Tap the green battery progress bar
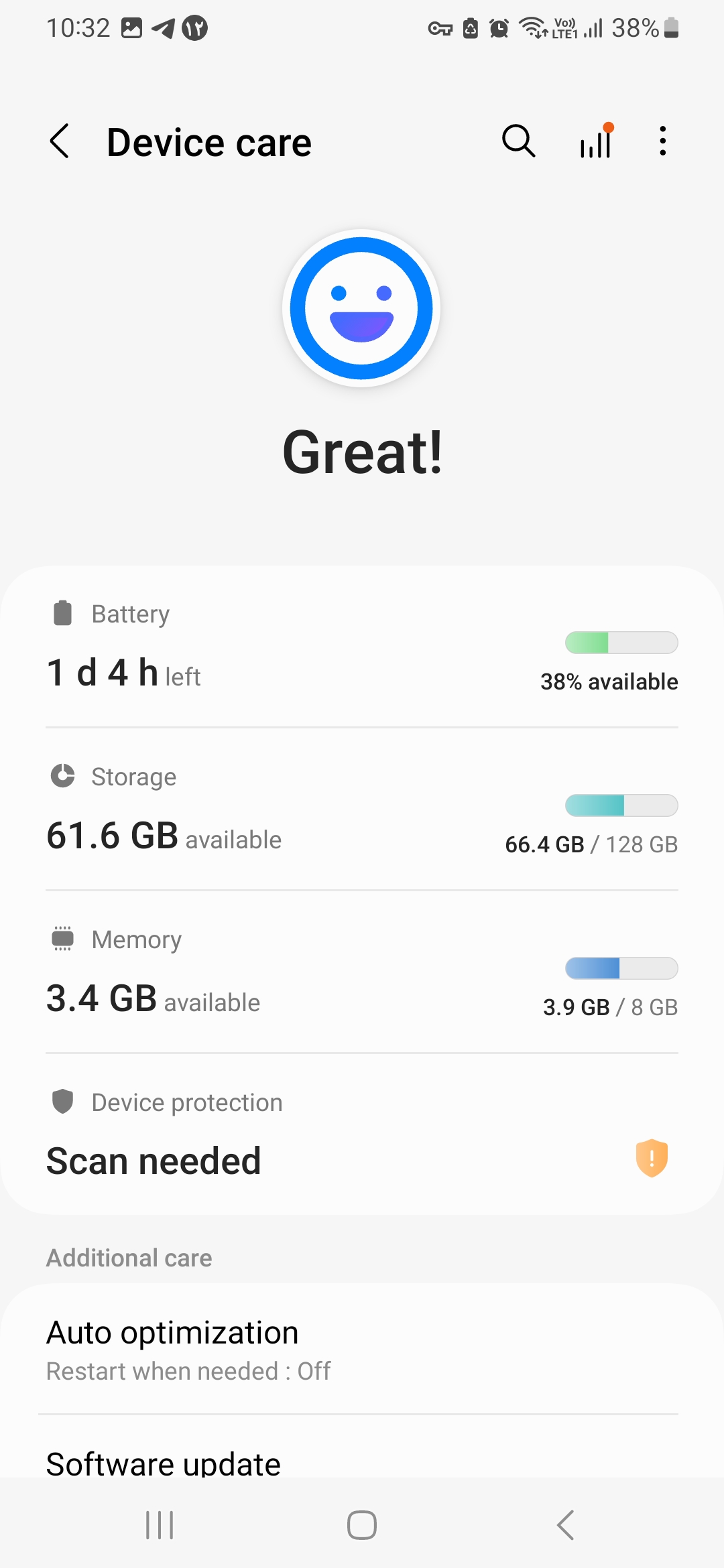The width and height of the screenshot is (724, 1568). pos(621,643)
